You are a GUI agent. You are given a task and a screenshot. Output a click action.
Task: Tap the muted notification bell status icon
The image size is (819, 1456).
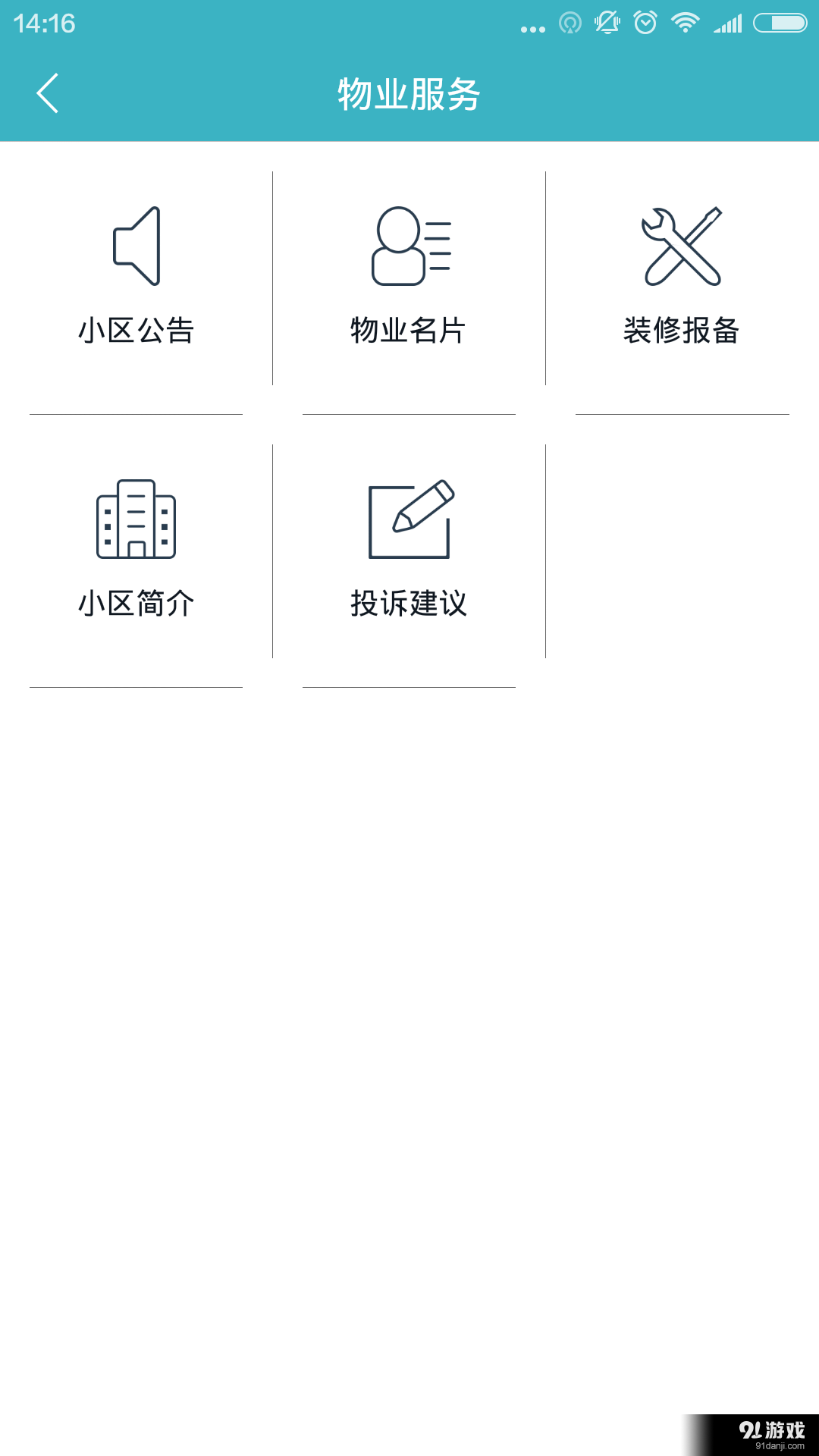coord(607,23)
